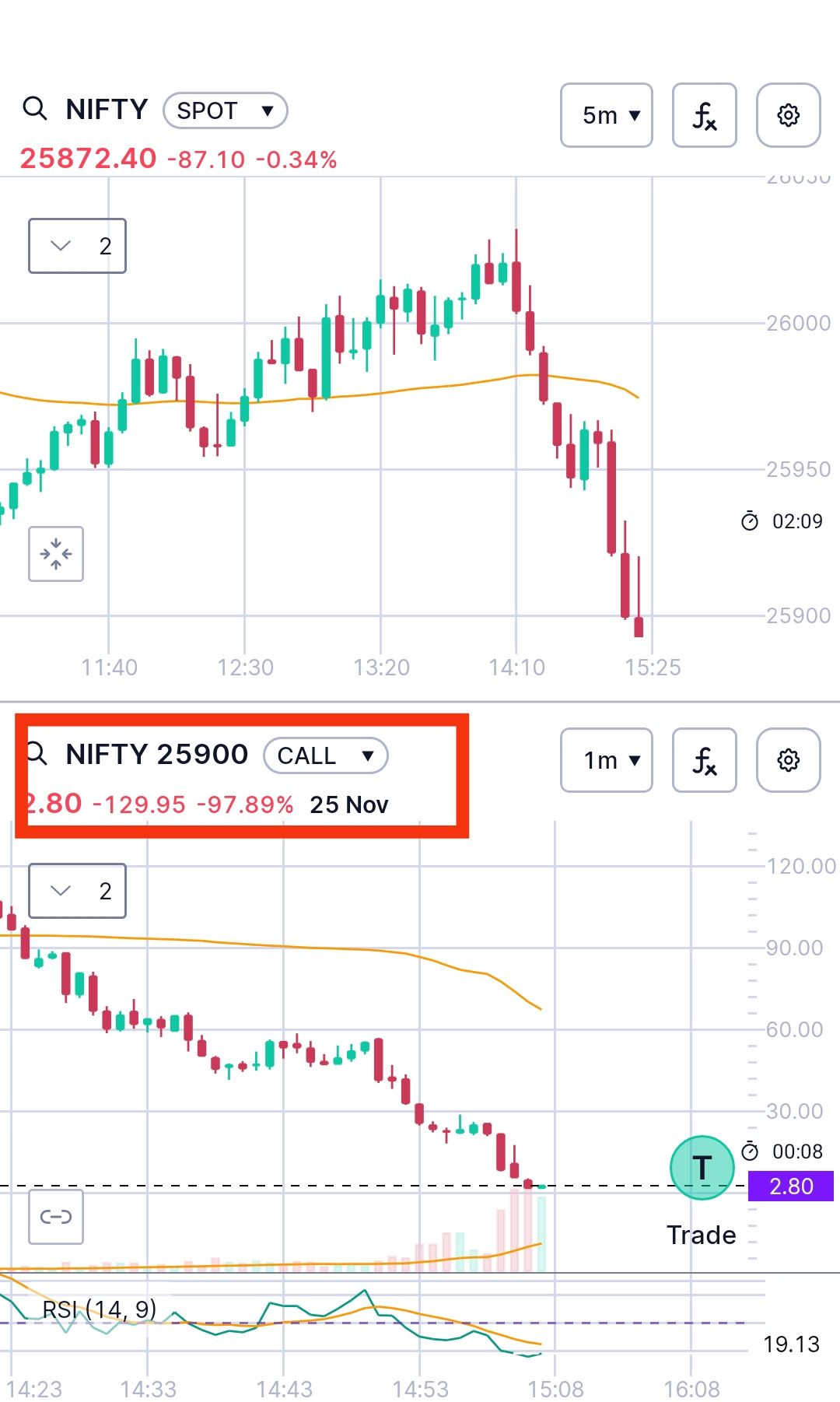Screen dimensions: 840x1402
Task: Expand indicator list on the spot chart
Action: (x=77, y=246)
